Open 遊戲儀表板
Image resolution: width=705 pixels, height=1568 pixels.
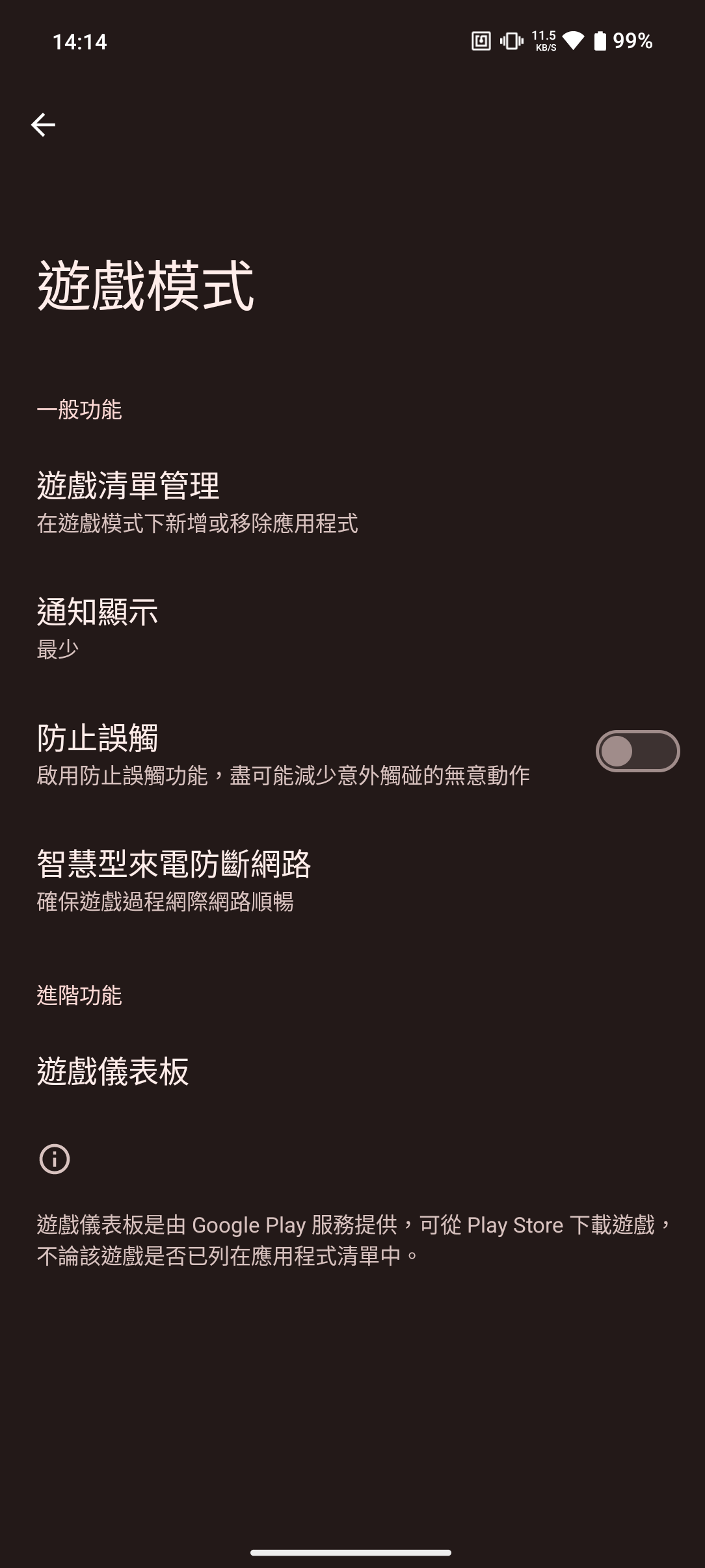(x=113, y=1071)
